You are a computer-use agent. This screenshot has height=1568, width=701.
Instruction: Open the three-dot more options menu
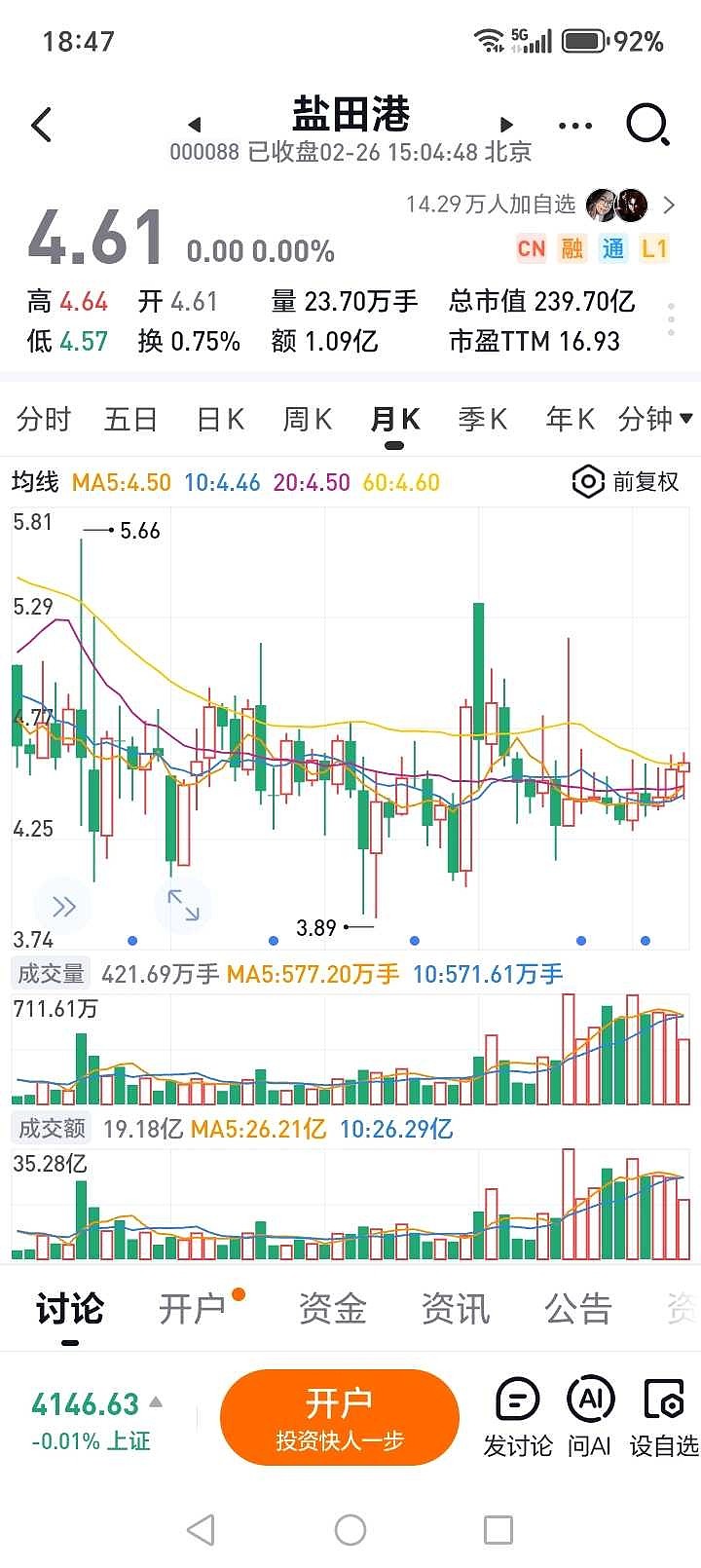tap(575, 126)
